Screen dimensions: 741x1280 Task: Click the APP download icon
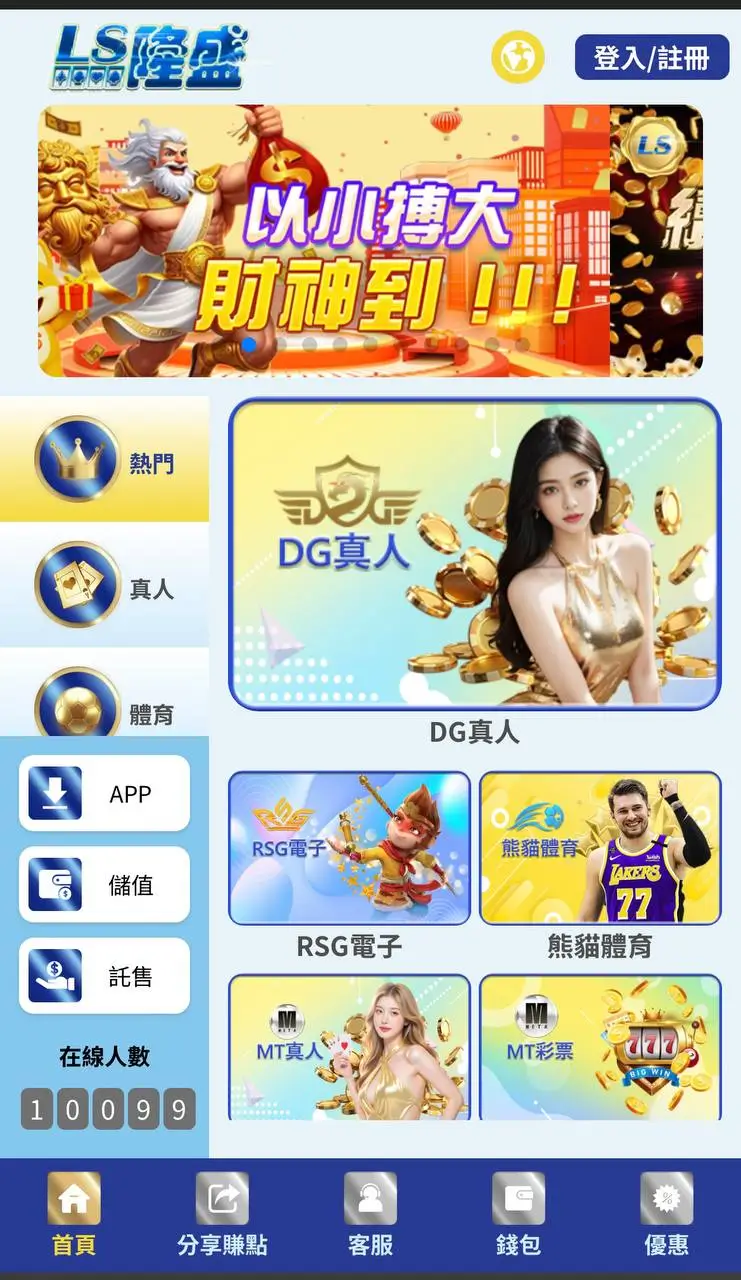coord(53,793)
